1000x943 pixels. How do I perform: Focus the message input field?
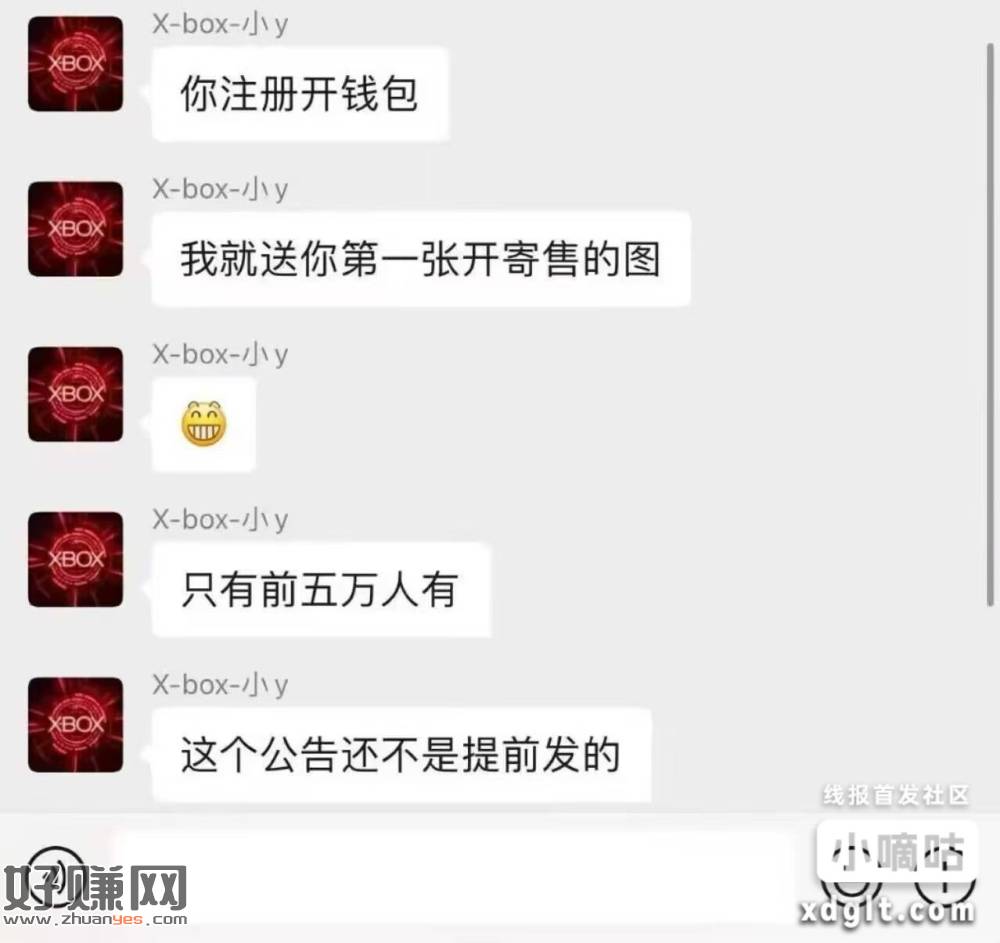(x=450, y=872)
